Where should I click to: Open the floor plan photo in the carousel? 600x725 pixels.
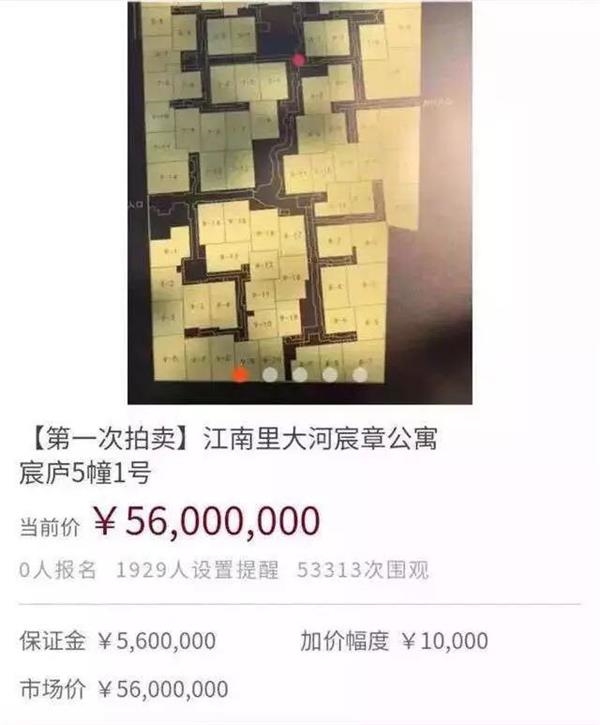click(300, 190)
